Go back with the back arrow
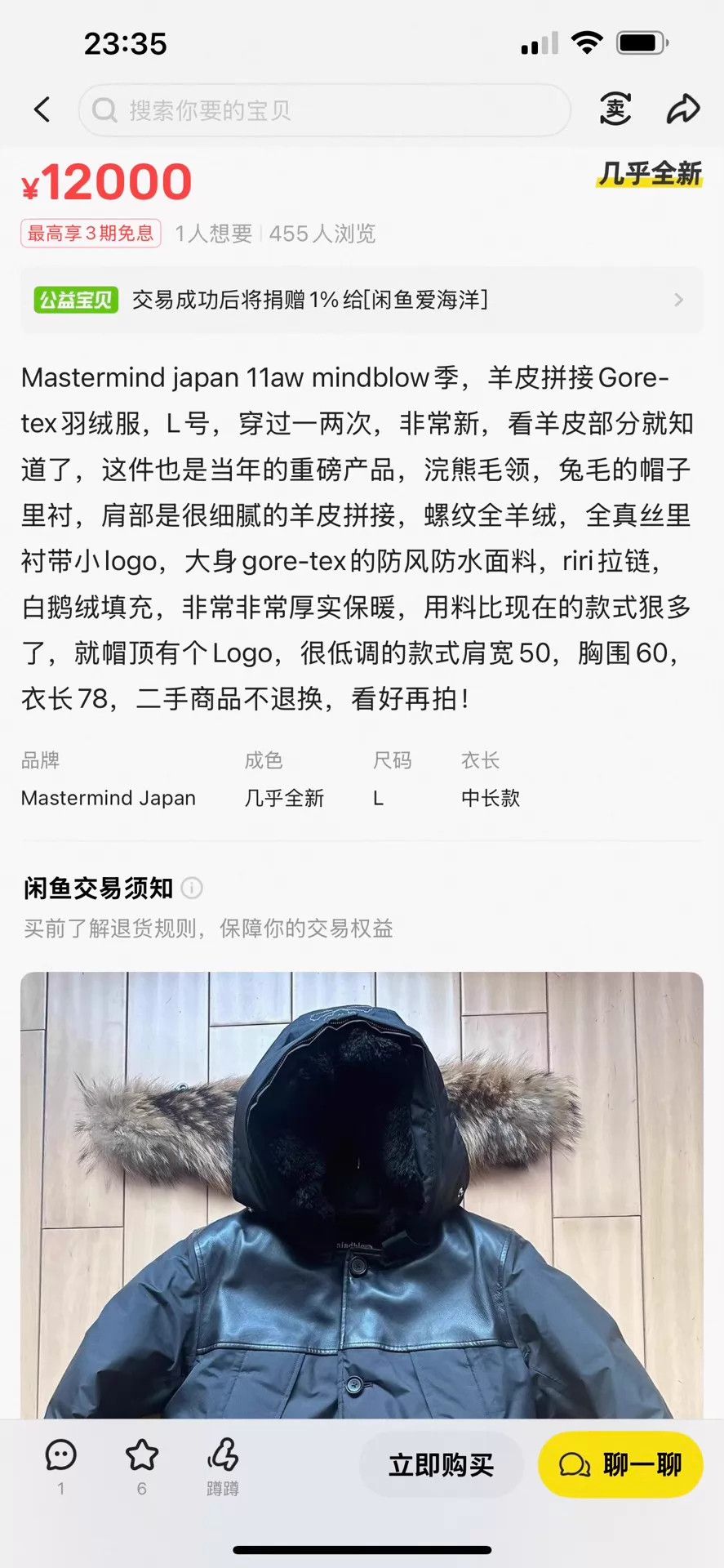Screen dimensions: 724x1568 pyautogui.click(x=42, y=109)
